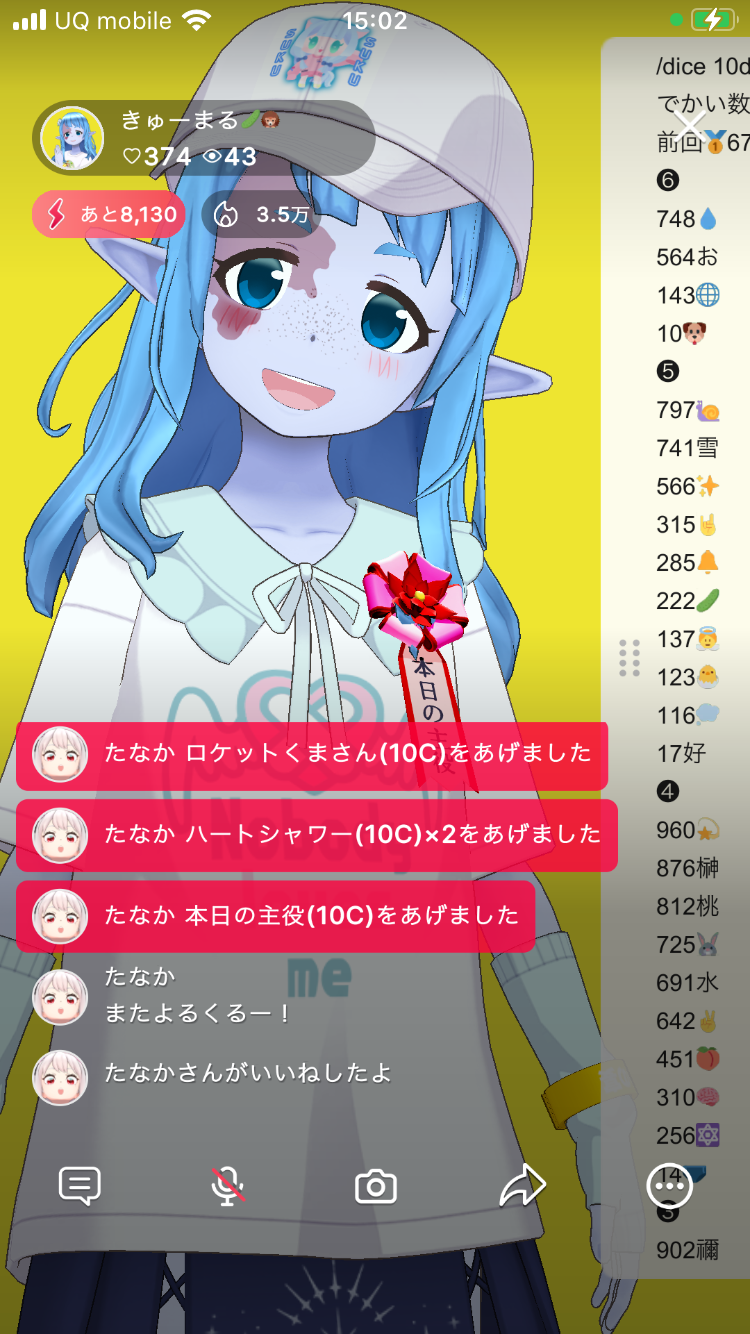Share this live stream
This screenshot has height=1334, width=750.
(522, 1186)
